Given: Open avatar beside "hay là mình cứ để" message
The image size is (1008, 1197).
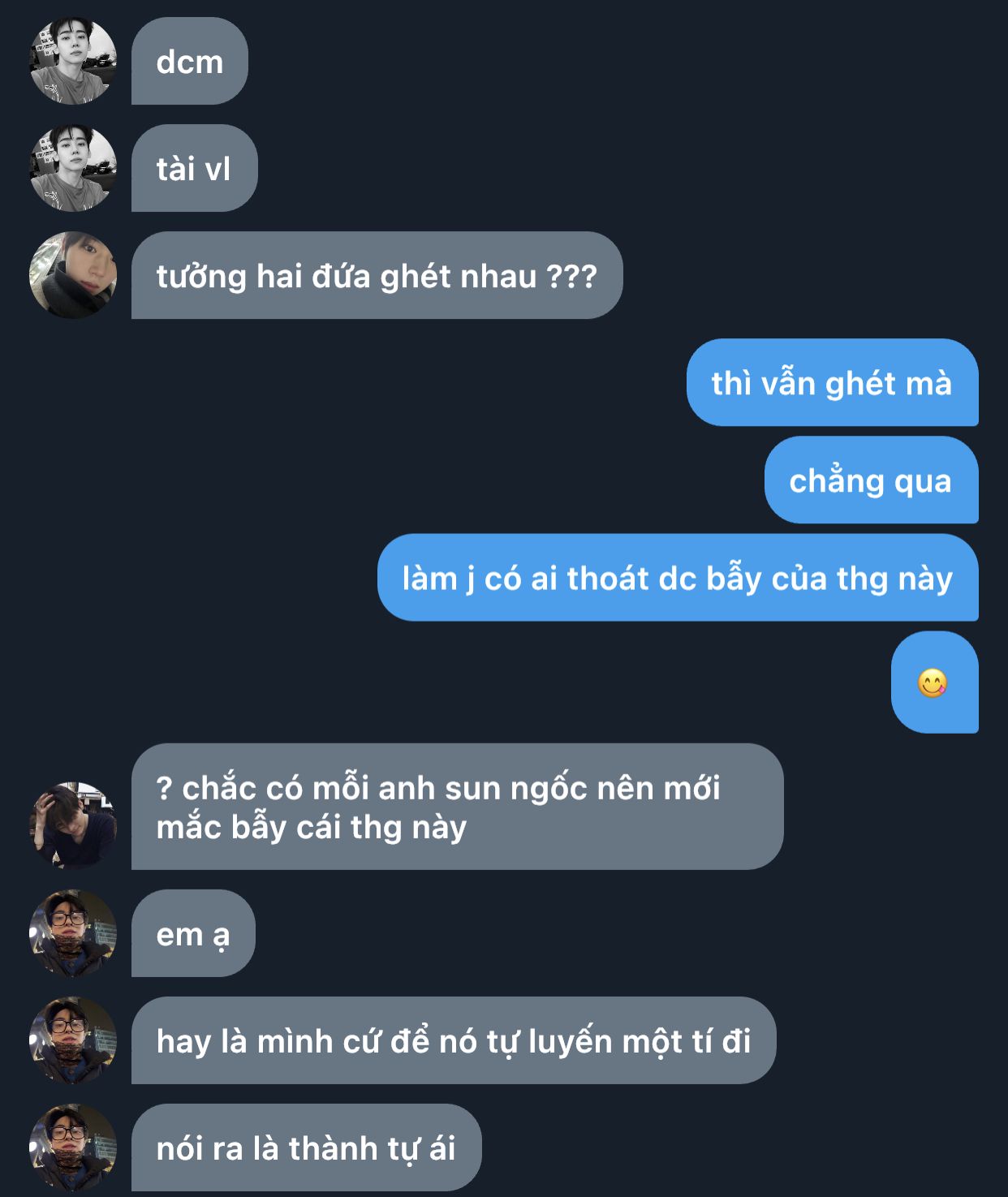Looking at the screenshot, I should pos(73,1040).
